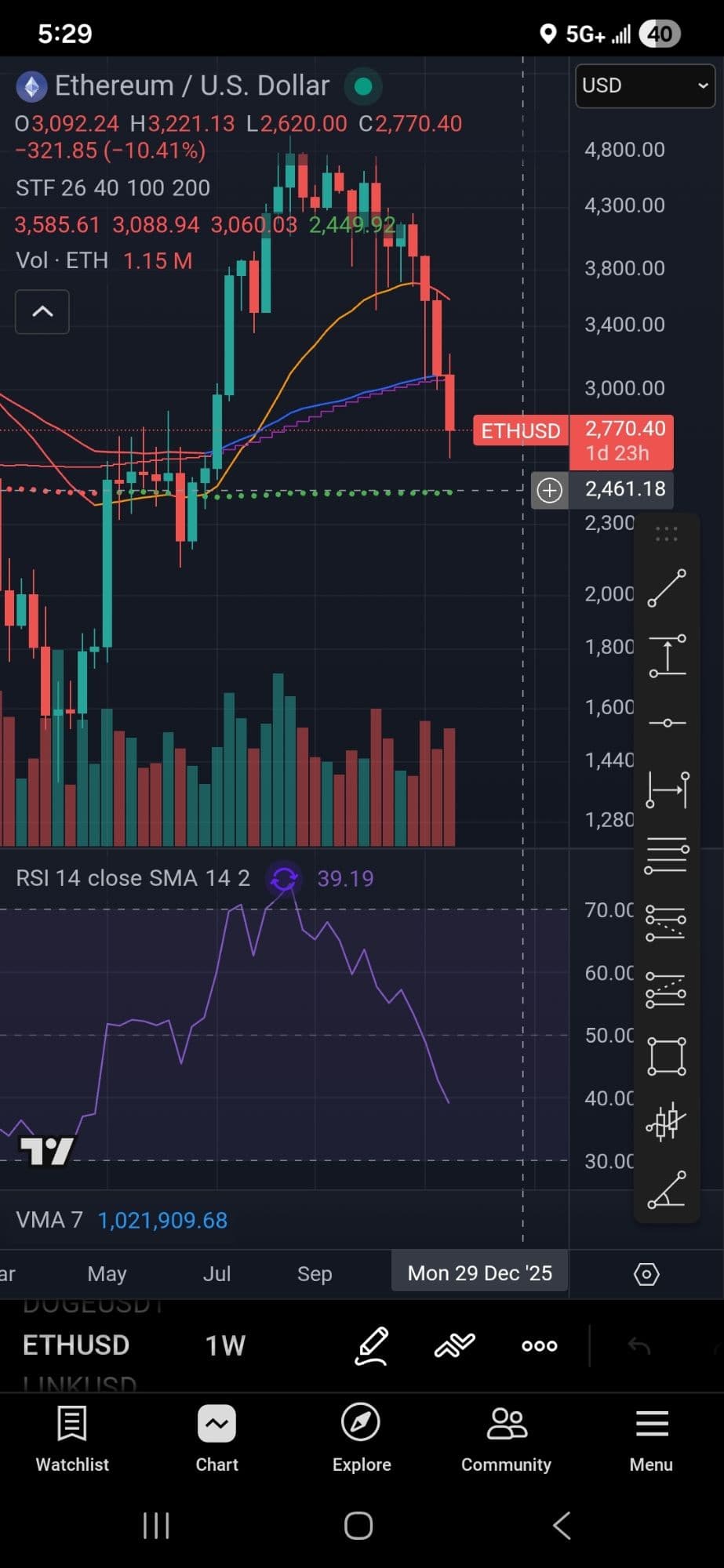Open chart settings via the hexagon gear icon
The width and height of the screenshot is (724, 1568).
pos(646,1274)
